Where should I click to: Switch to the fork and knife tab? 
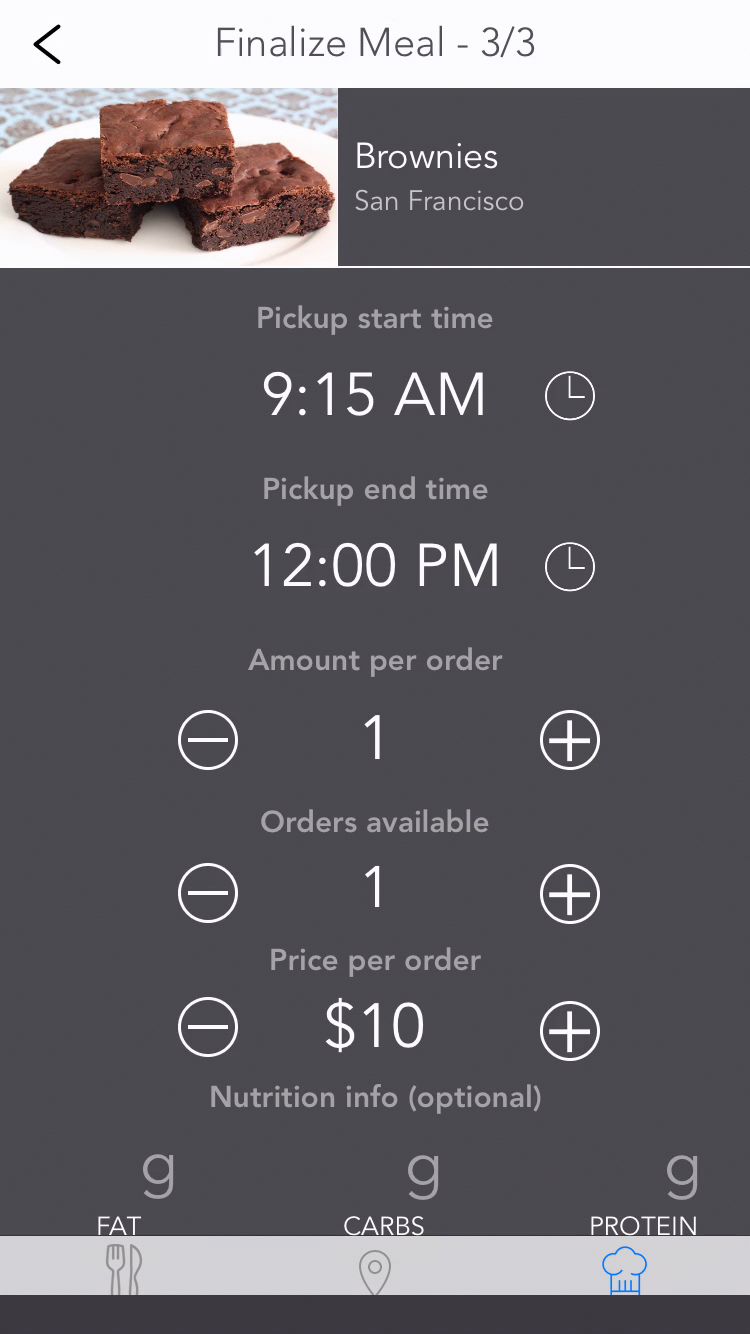coord(124,1268)
